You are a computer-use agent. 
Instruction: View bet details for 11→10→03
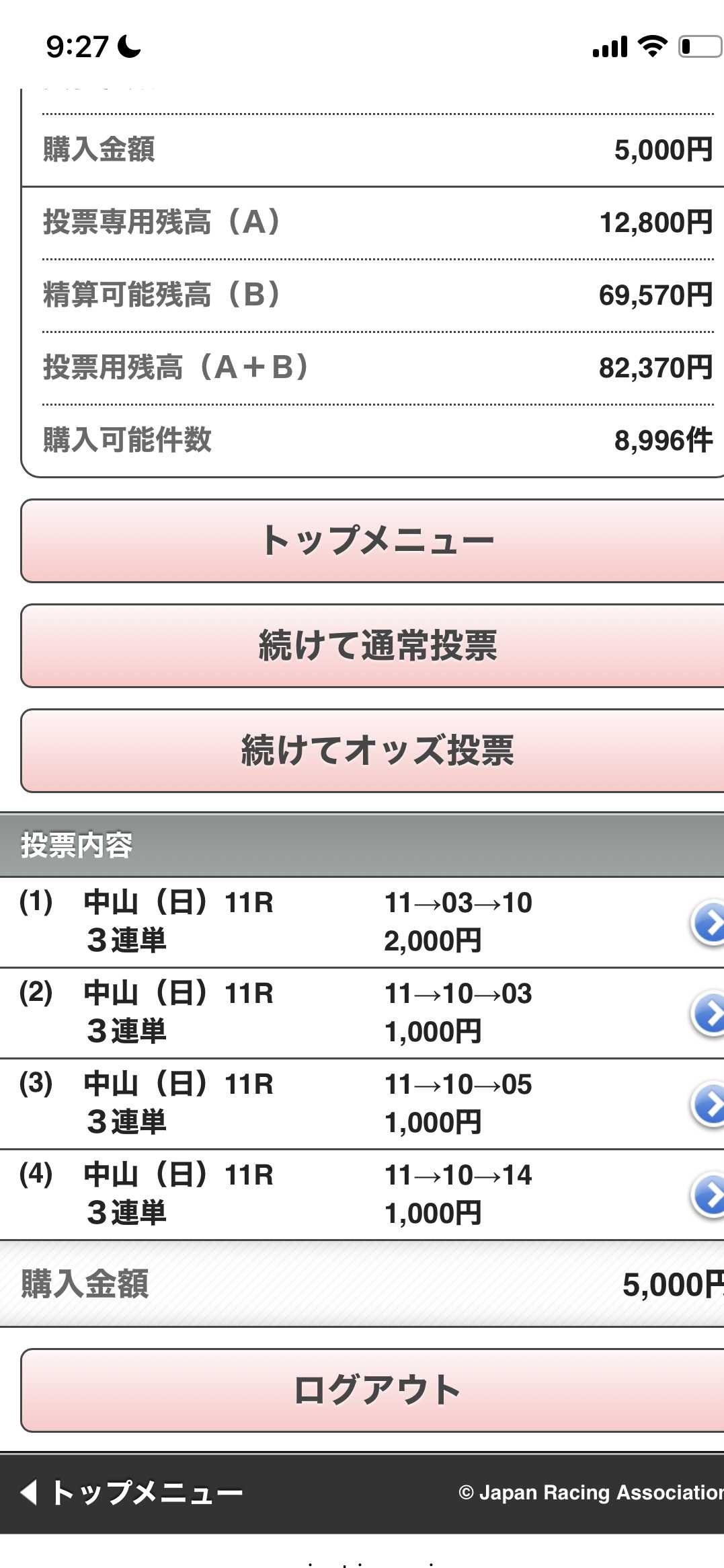[x=708, y=1013]
